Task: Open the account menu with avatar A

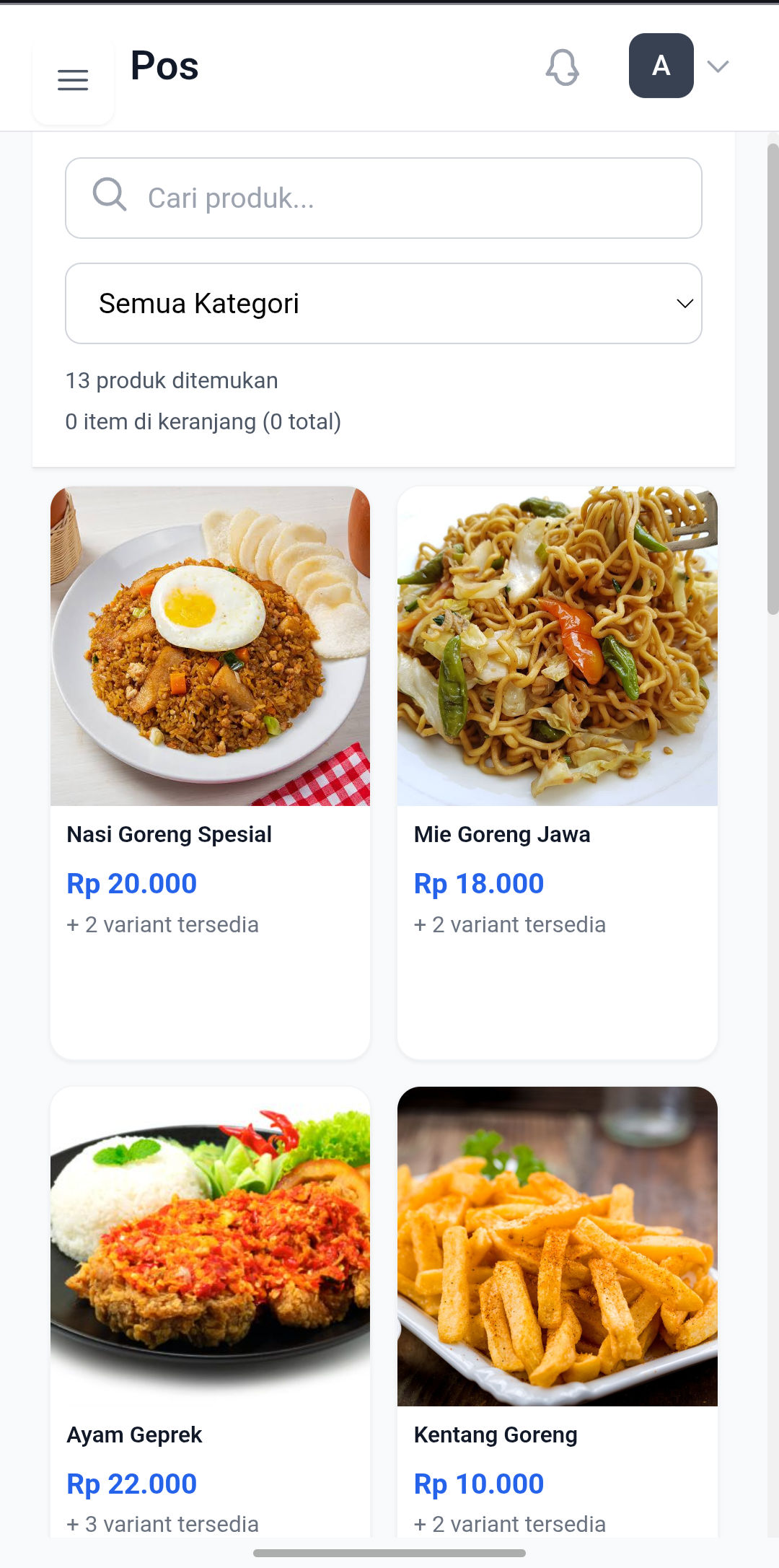Action: pyautogui.click(x=661, y=66)
